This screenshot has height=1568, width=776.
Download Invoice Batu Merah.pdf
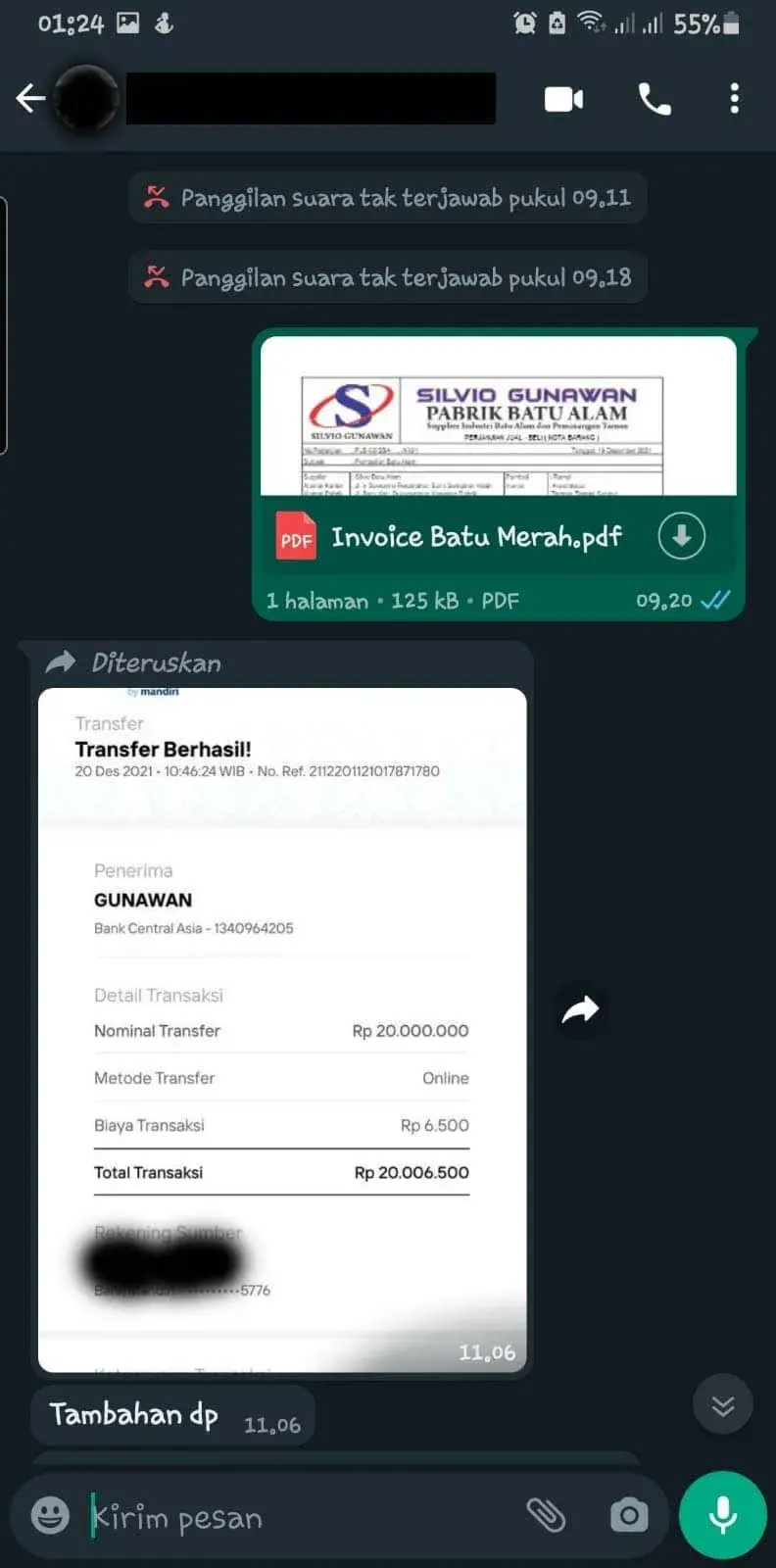681,536
